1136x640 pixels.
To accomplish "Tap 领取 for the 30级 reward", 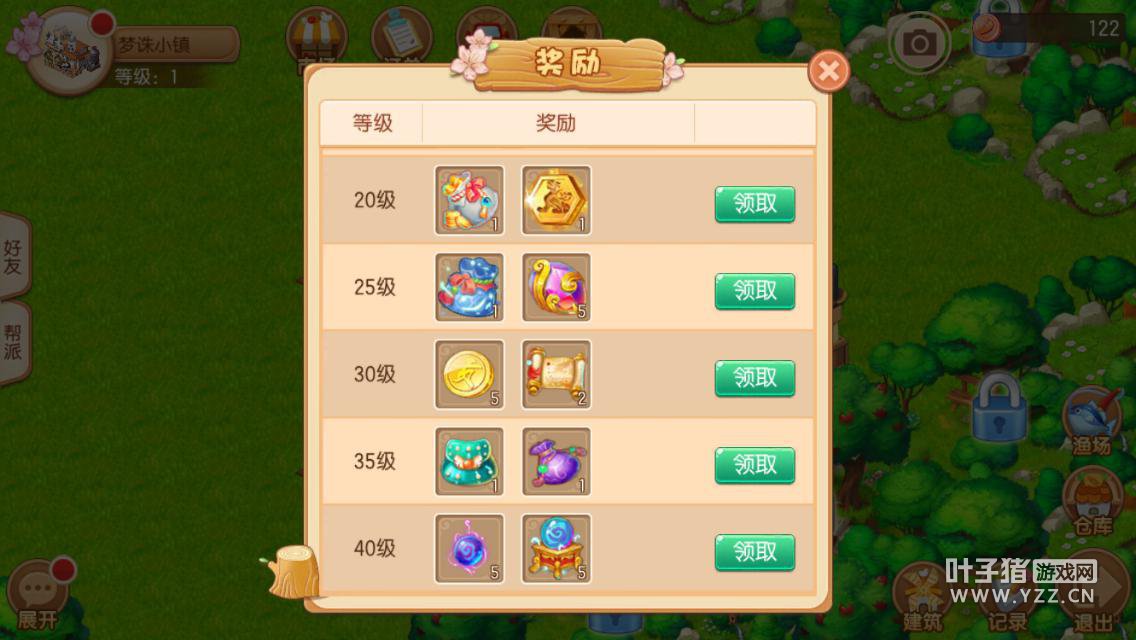I will [x=754, y=378].
